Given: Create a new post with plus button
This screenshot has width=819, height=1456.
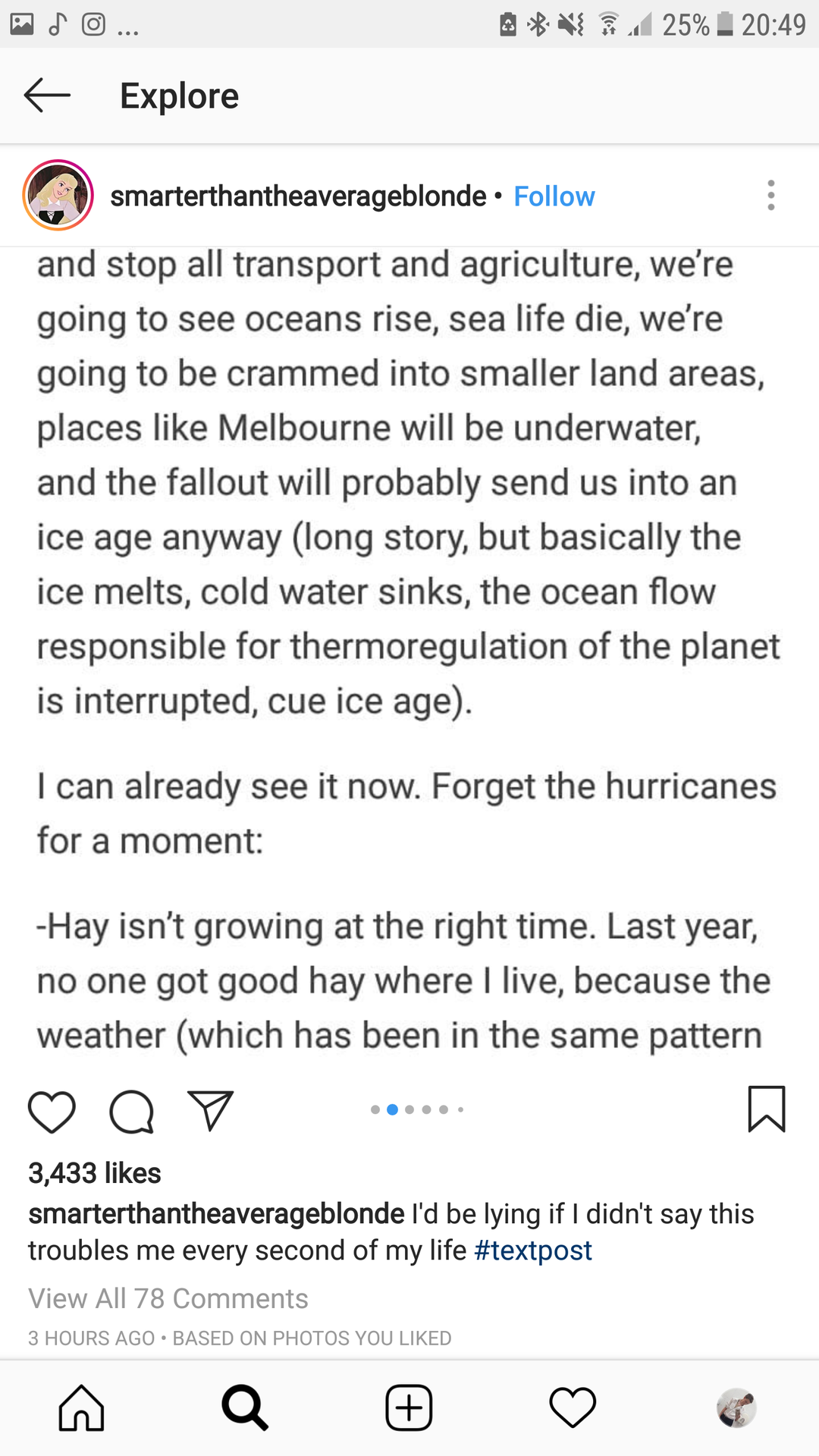Looking at the screenshot, I should pyautogui.click(x=409, y=1408).
